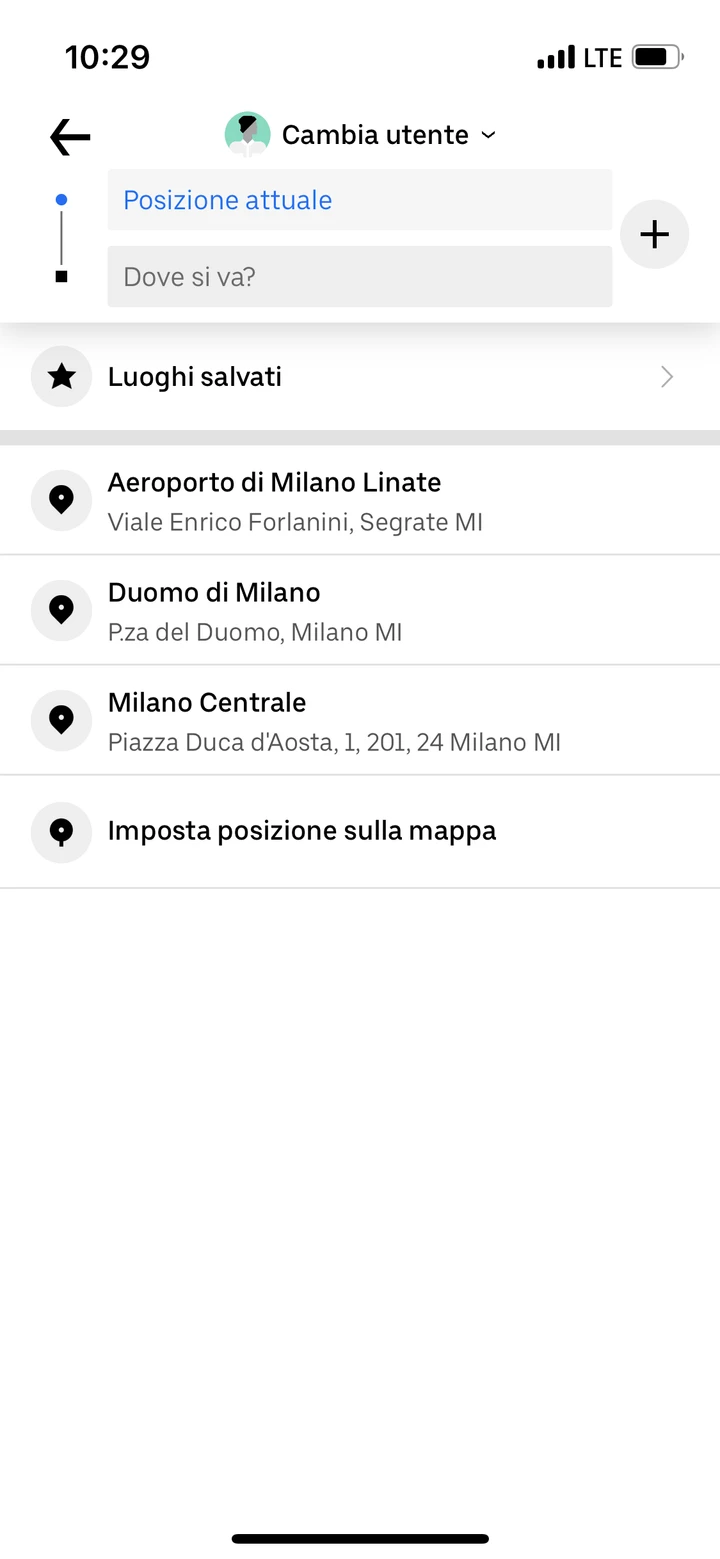The width and height of the screenshot is (720, 1559).
Task: Go back using the arrow icon
Action: (x=70, y=137)
